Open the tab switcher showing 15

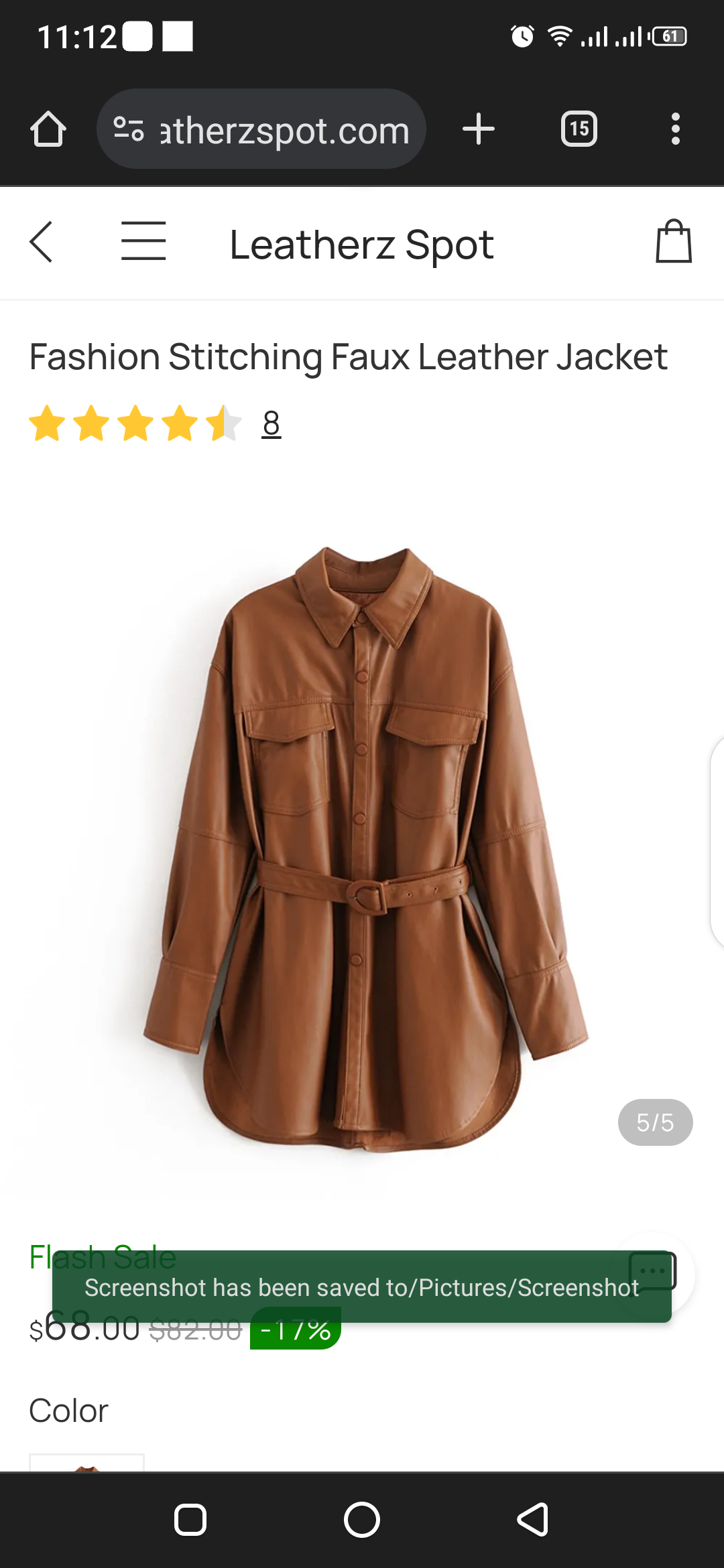tap(579, 129)
